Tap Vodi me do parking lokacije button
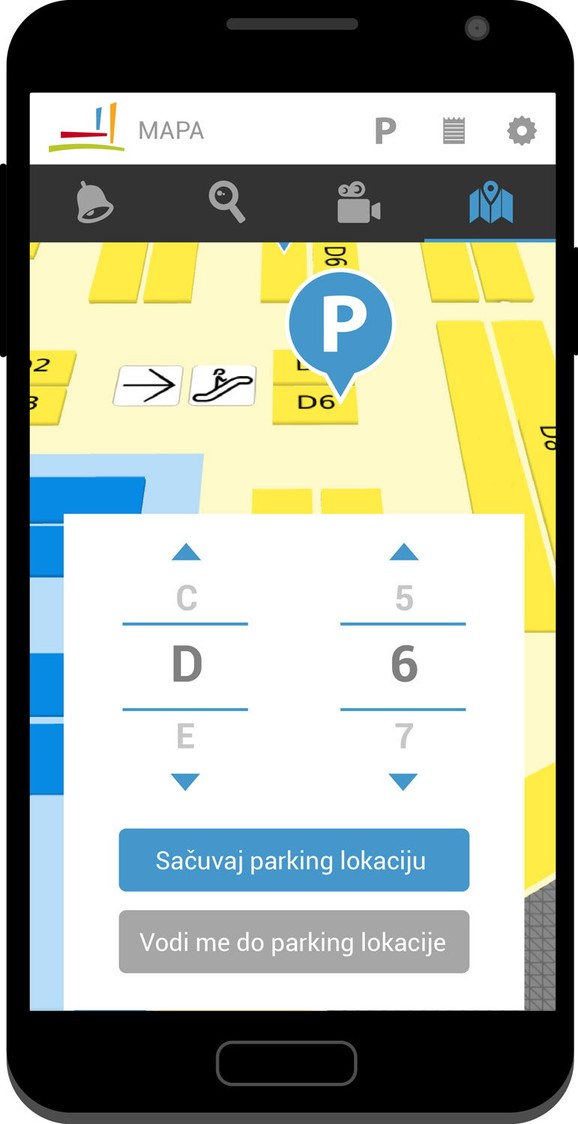 [x=294, y=942]
